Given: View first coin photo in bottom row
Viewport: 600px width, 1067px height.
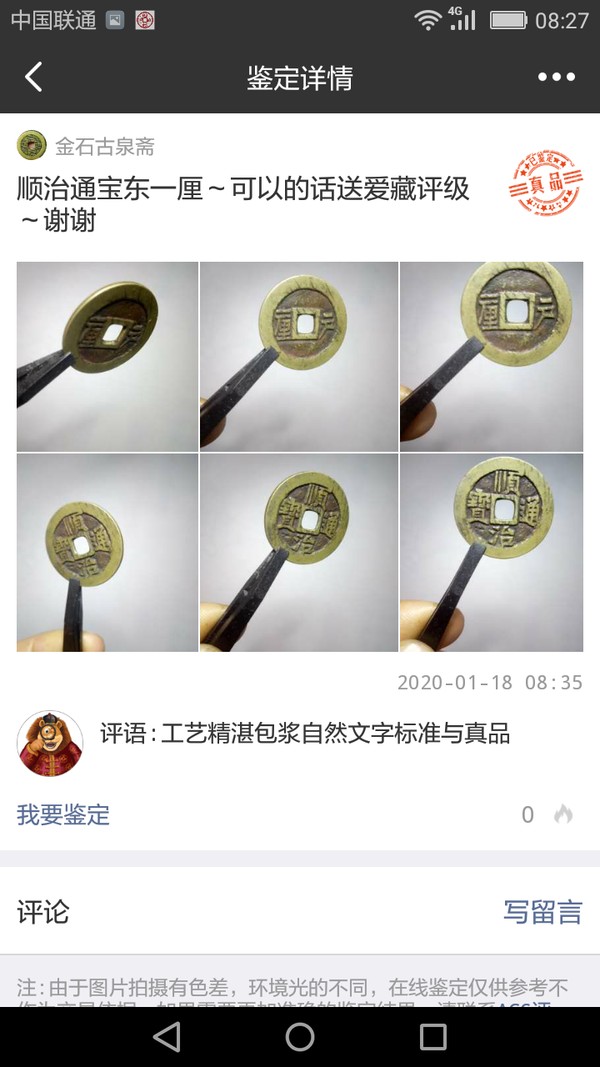Looking at the screenshot, I should tap(107, 553).
